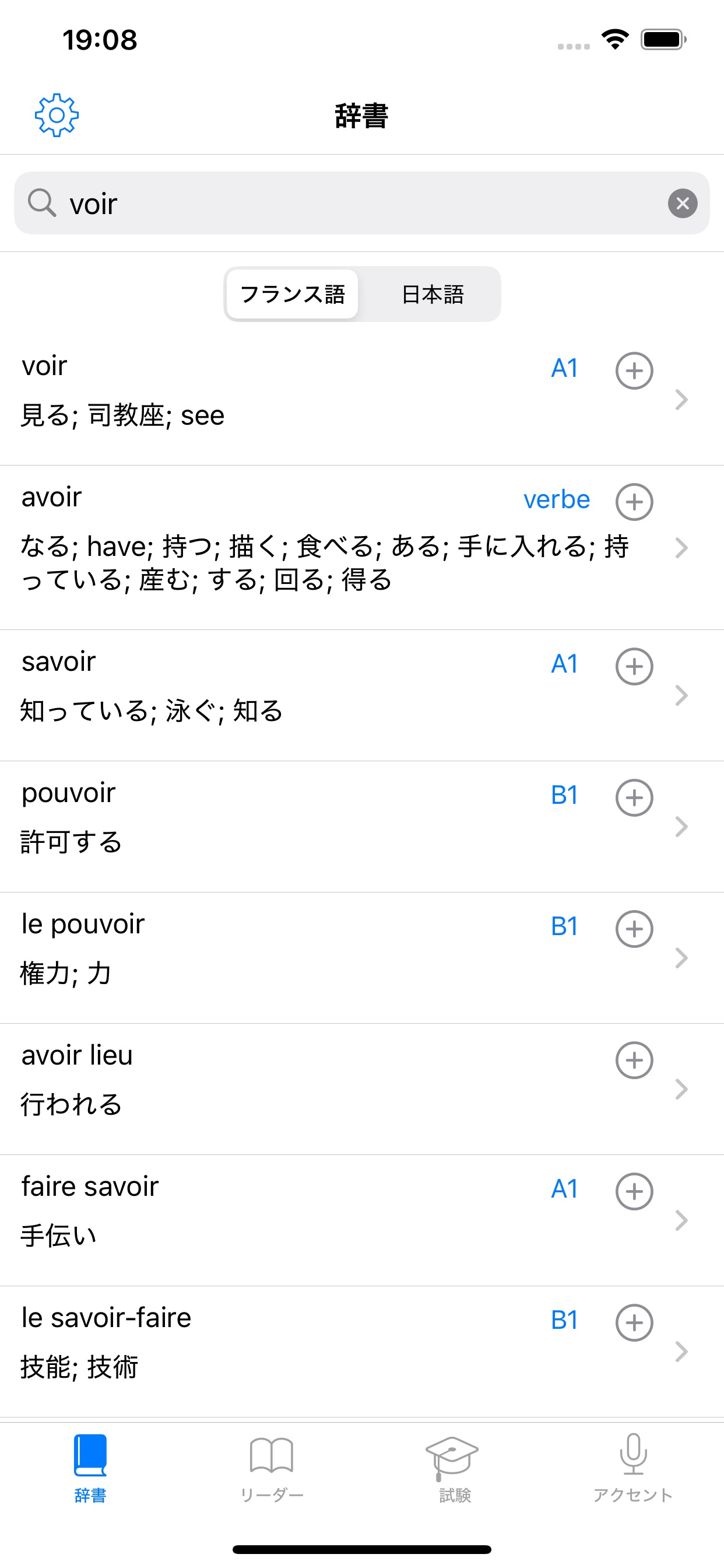Open 'pouvoir' entry with its chevron
724x1568 pixels.
pyautogui.click(x=681, y=827)
